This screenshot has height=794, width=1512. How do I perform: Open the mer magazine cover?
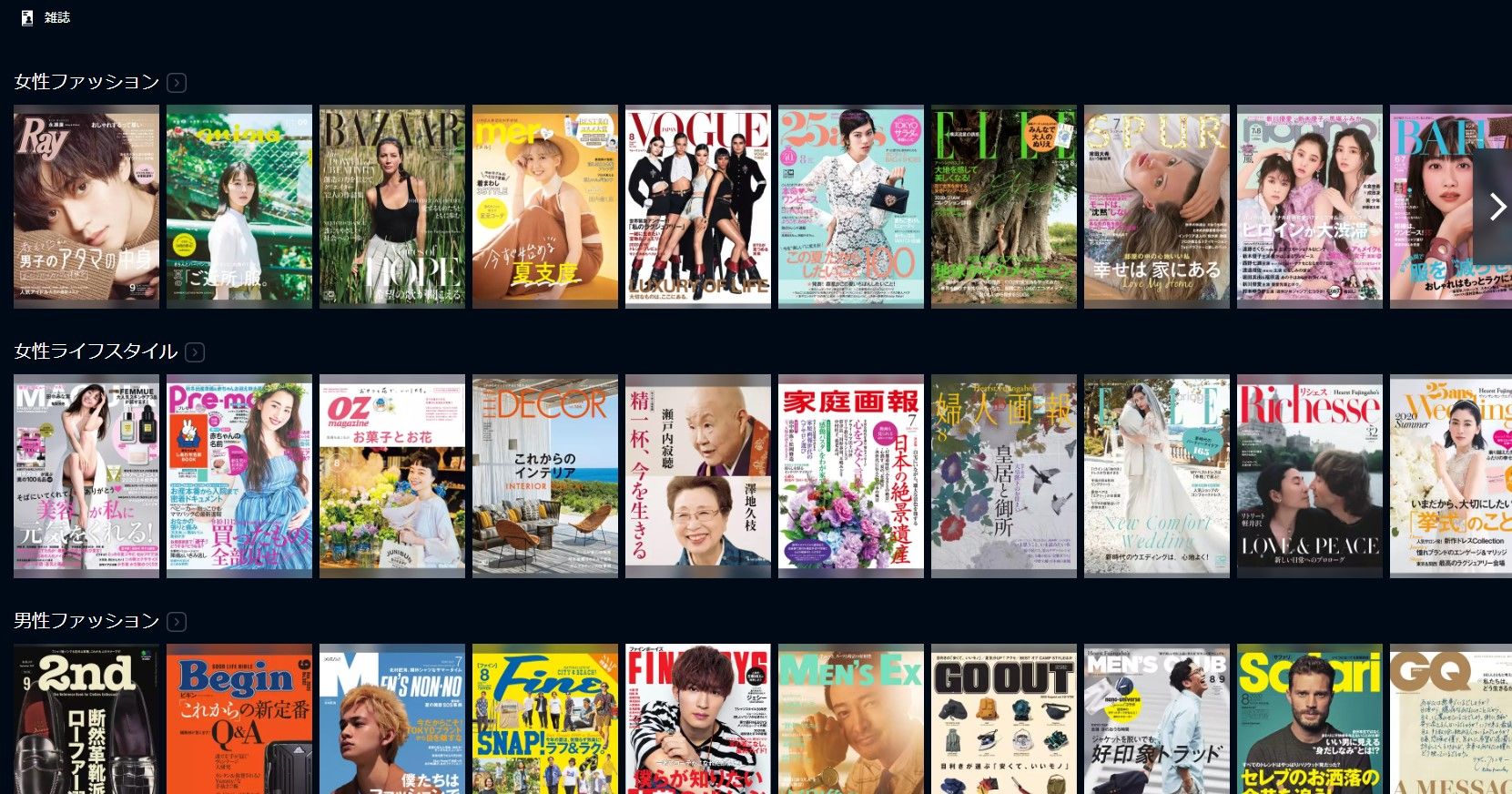pos(545,207)
